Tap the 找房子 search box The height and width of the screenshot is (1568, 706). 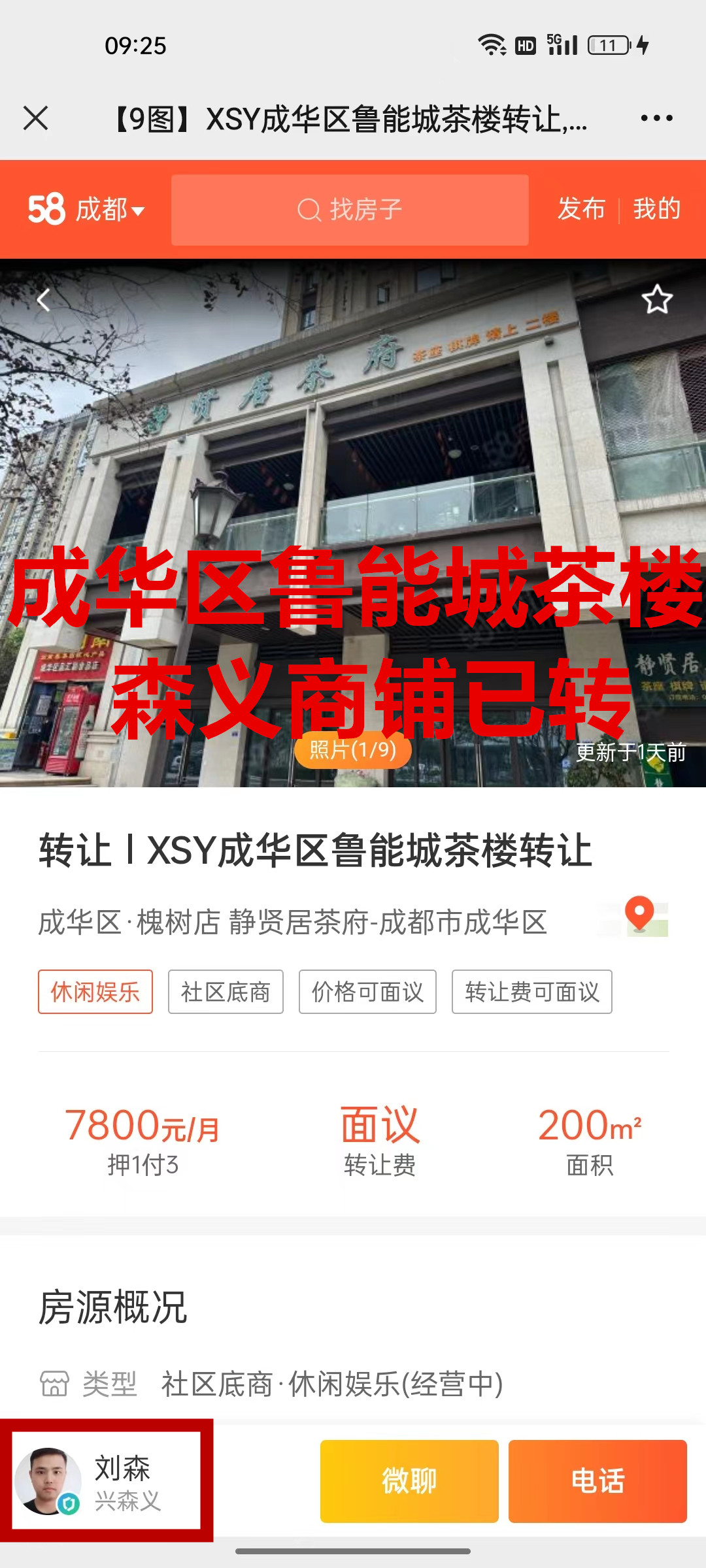point(350,210)
